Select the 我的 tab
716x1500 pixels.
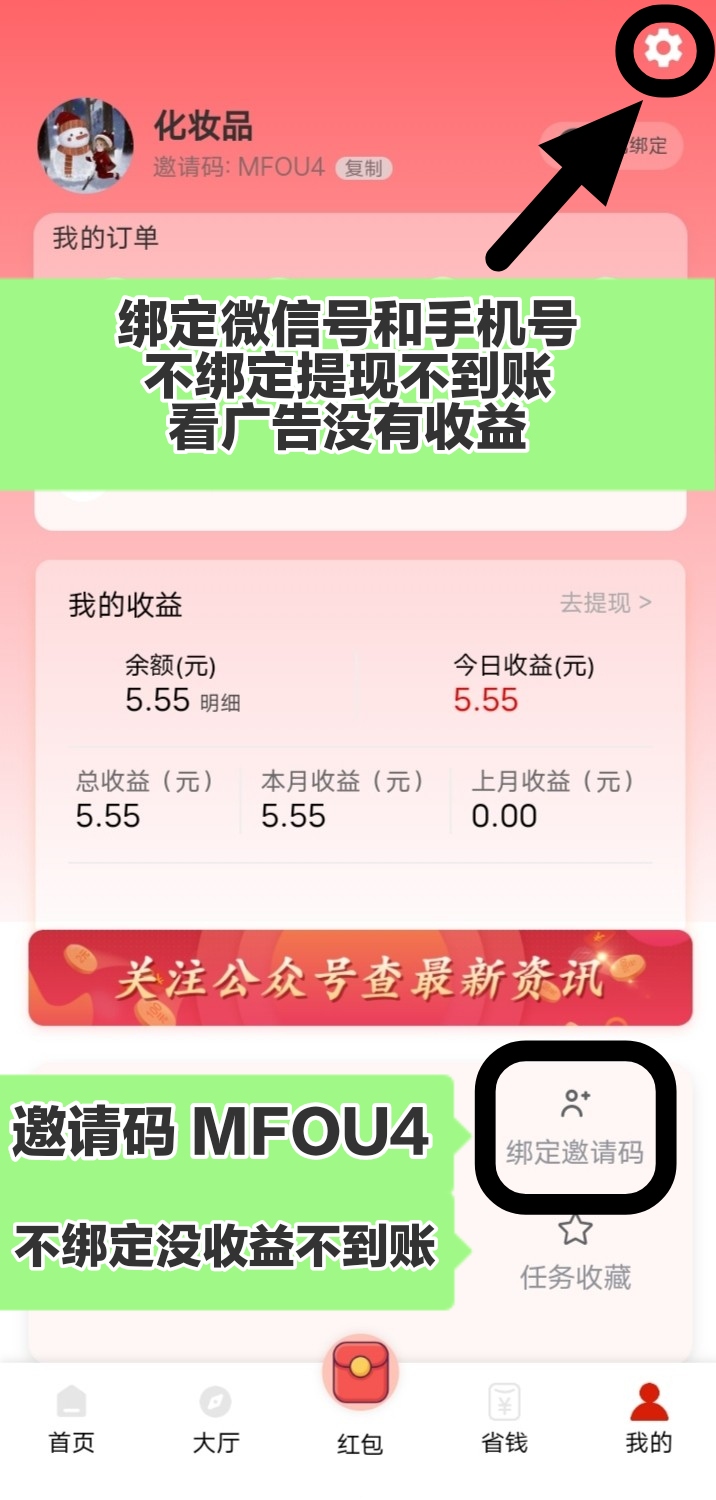[x=648, y=1419]
